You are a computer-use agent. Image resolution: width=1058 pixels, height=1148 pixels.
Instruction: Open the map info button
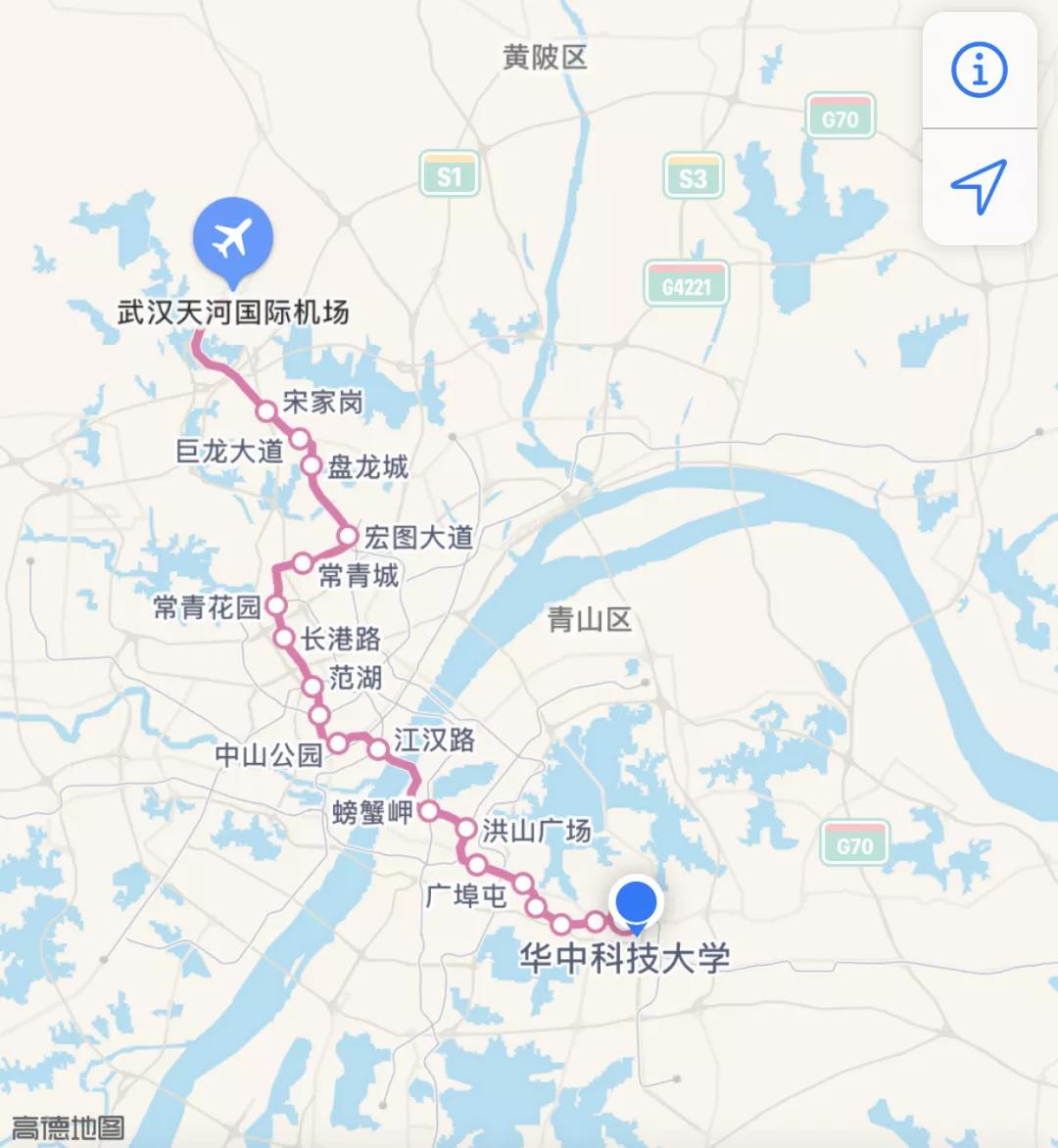(979, 70)
